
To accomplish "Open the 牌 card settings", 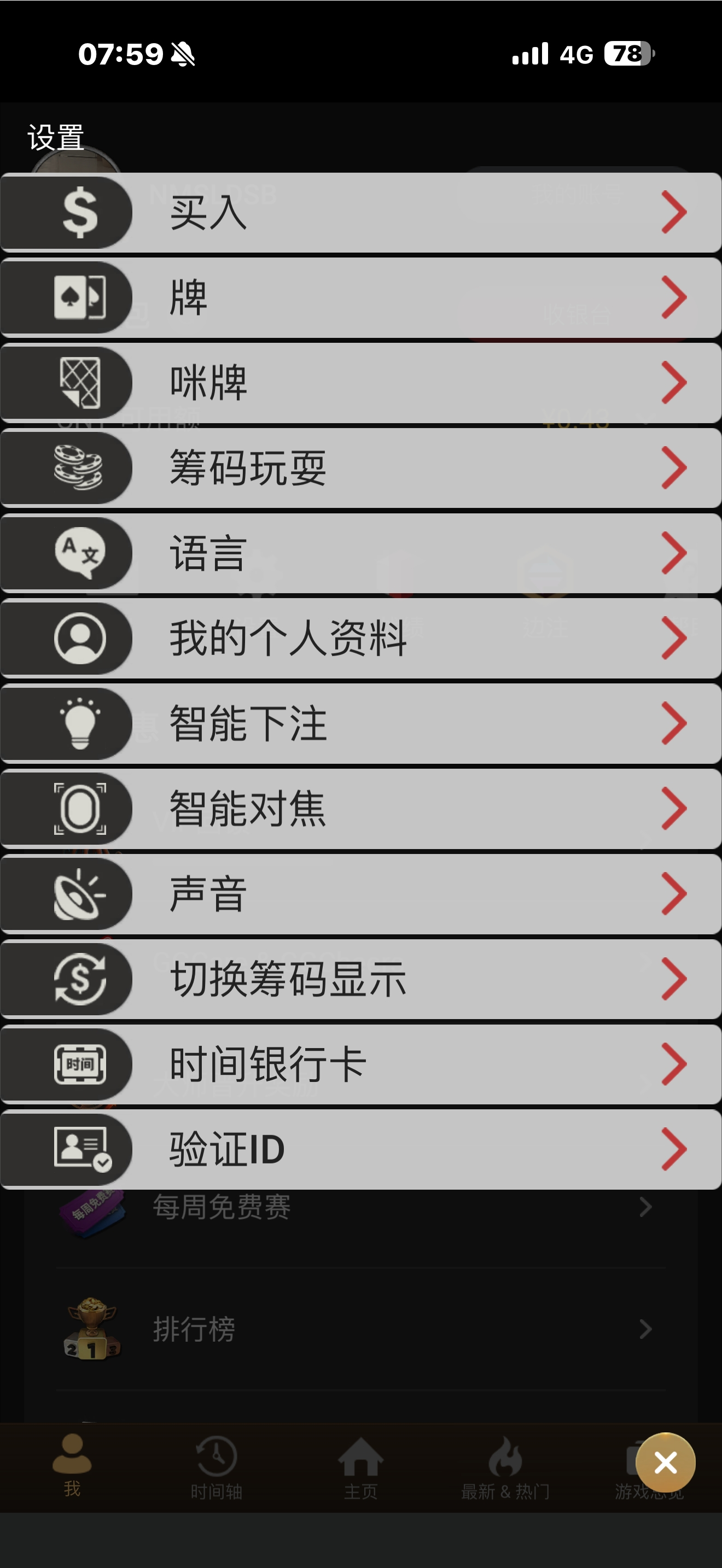I will coord(361,297).
